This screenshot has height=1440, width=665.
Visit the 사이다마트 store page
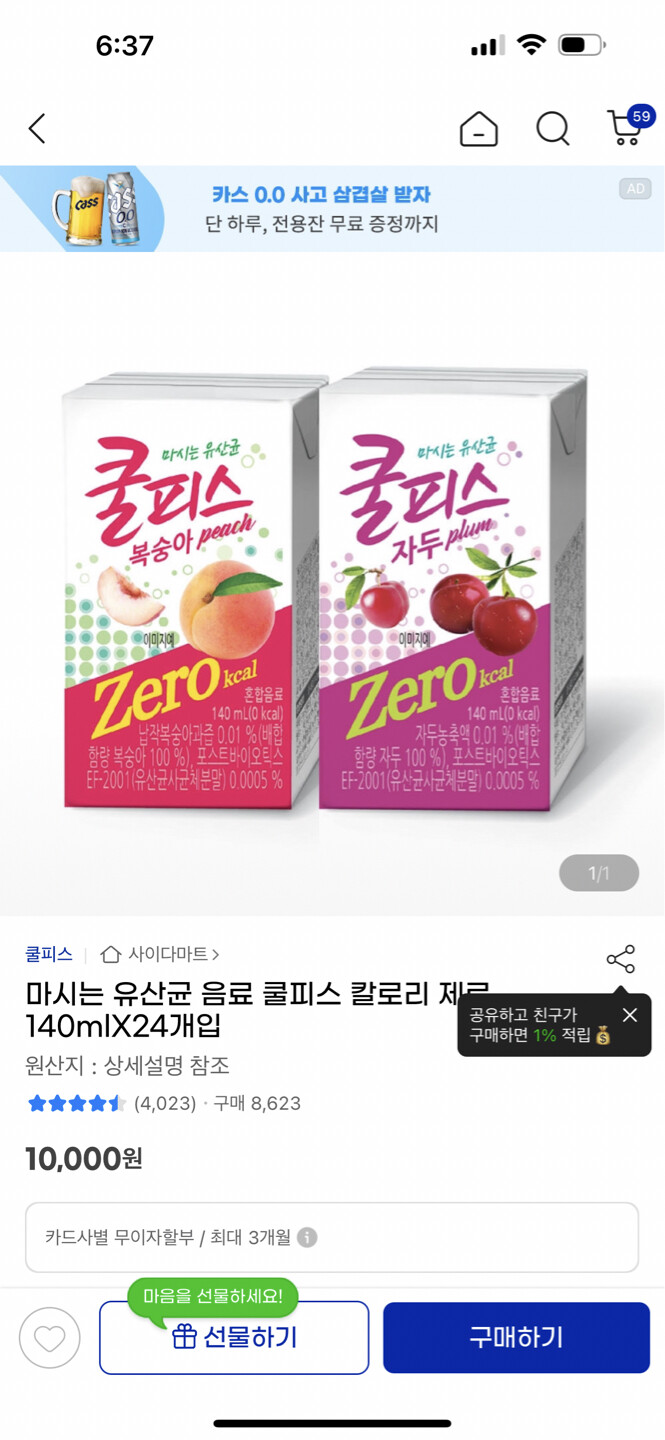coord(160,954)
